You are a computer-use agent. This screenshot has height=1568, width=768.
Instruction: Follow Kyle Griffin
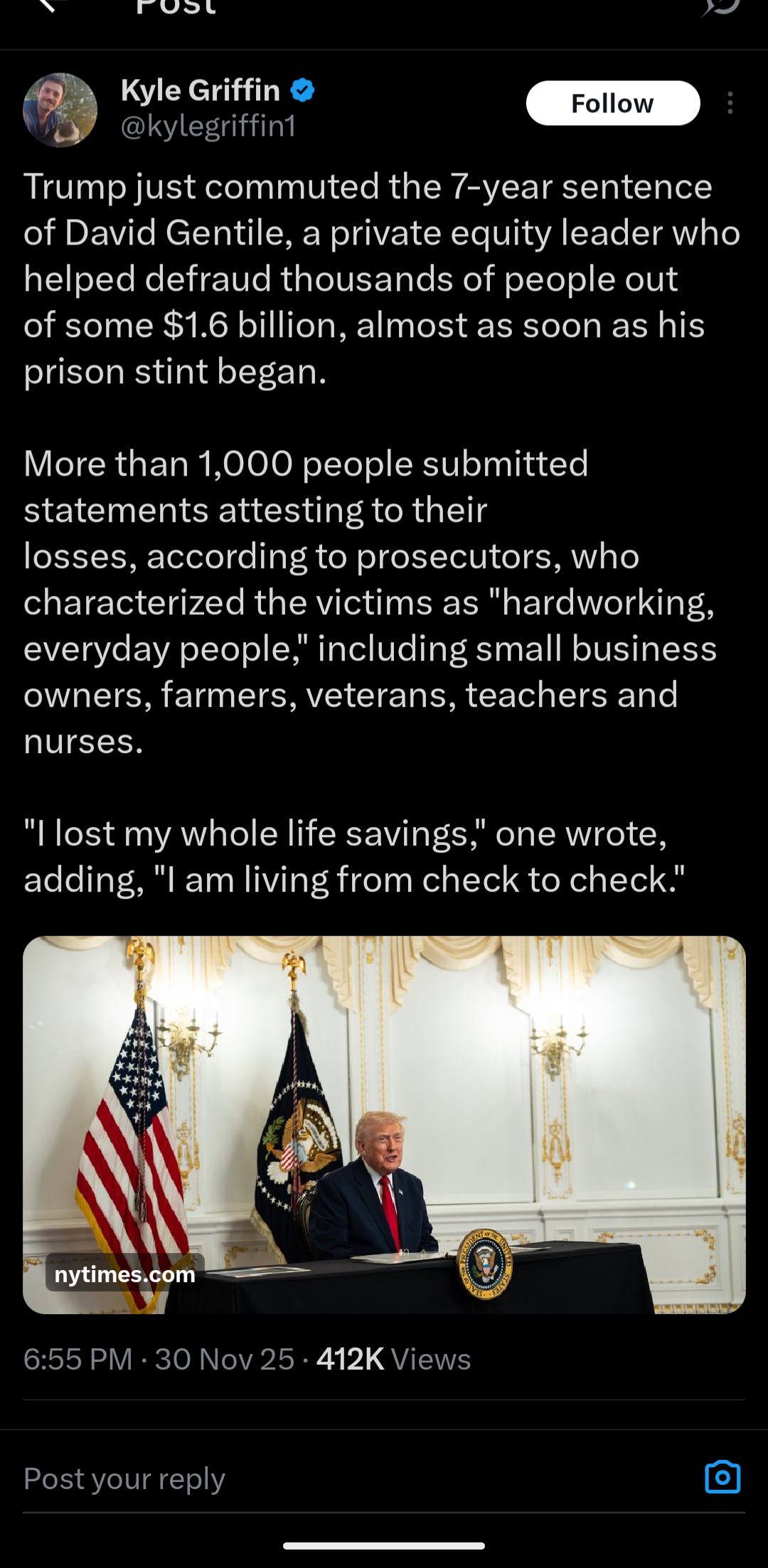tap(612, 104)
